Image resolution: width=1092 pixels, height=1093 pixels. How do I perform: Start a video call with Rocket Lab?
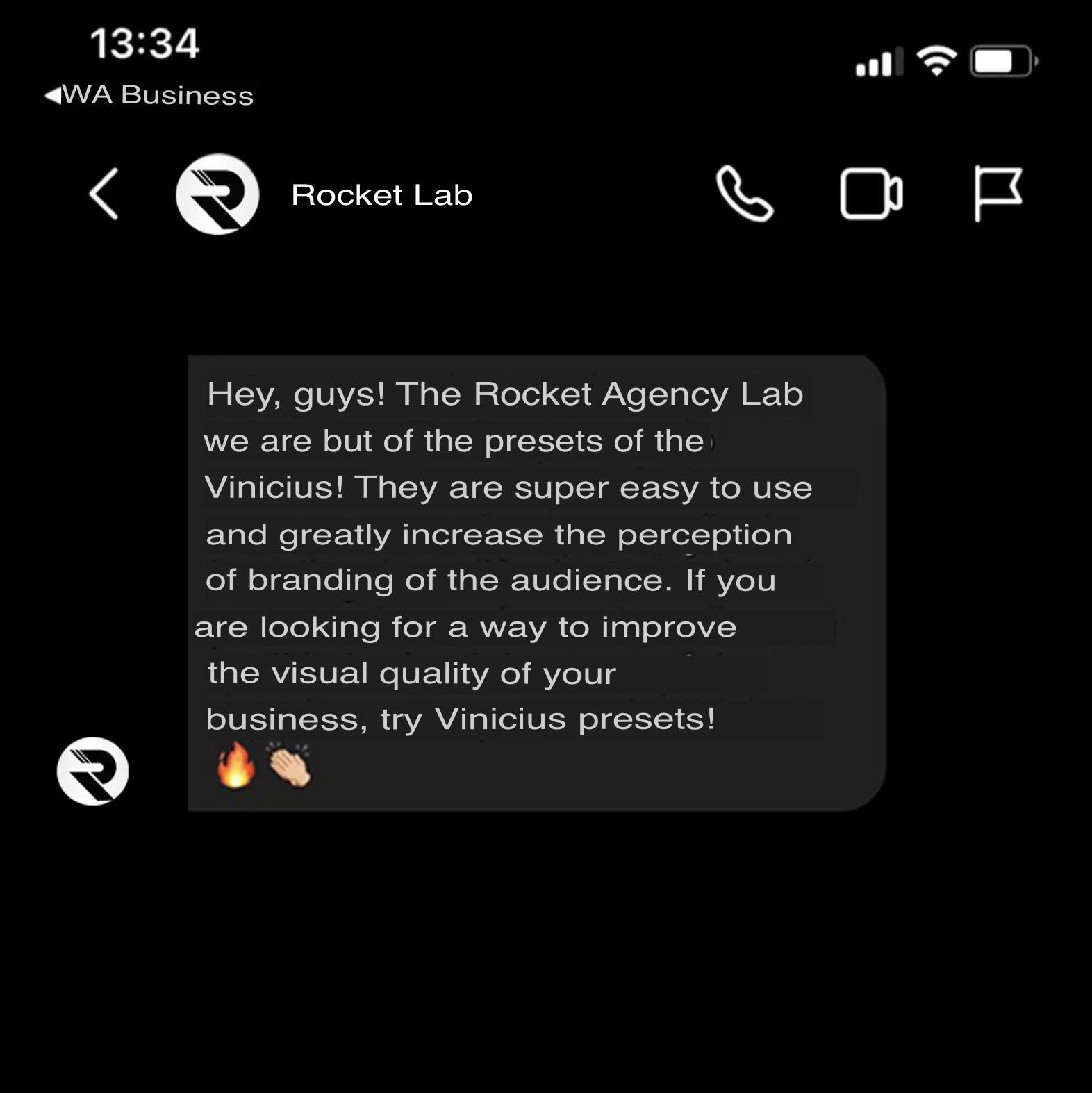point(870,194)
